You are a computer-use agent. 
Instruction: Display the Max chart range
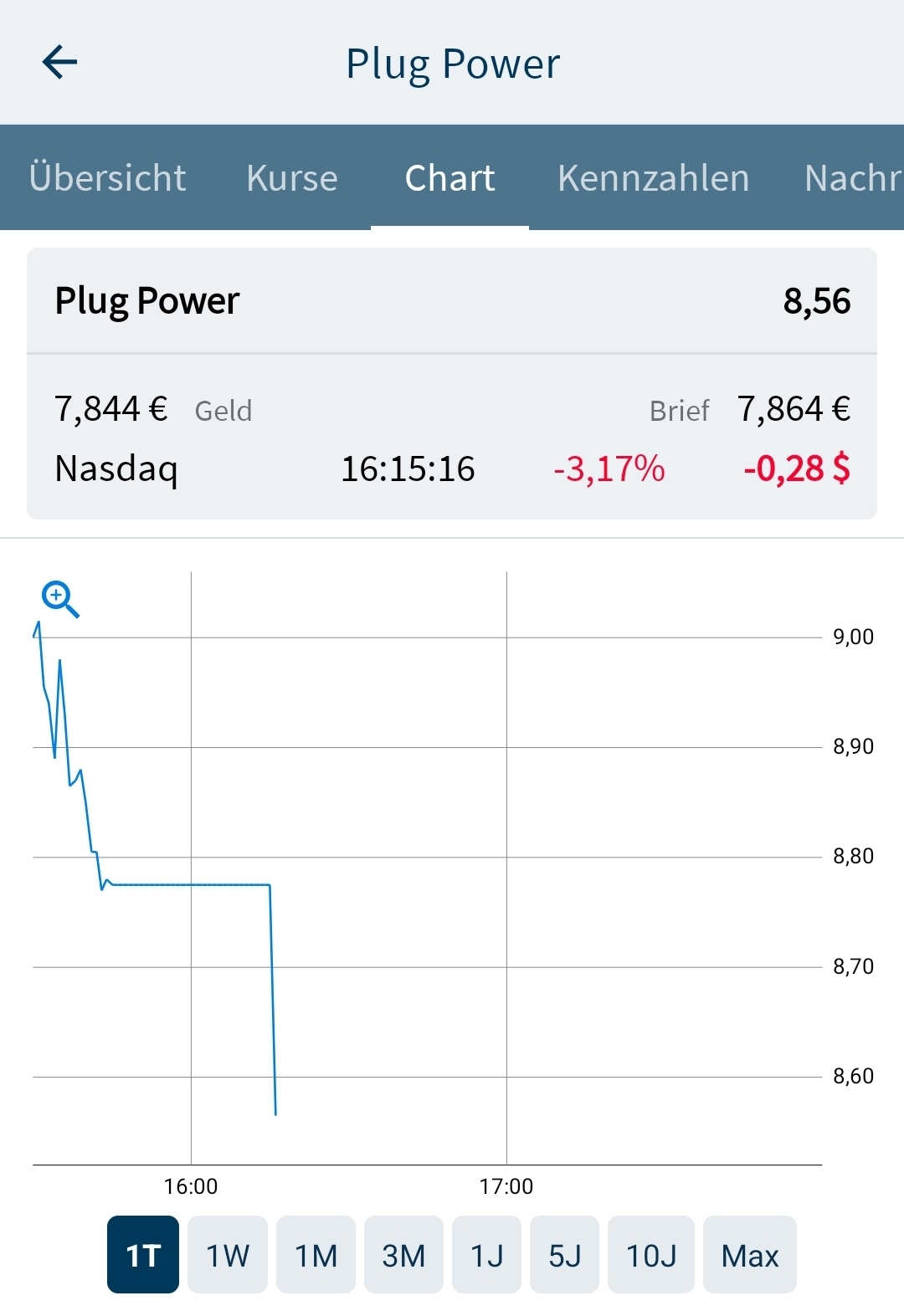[x=750, y=1255]
